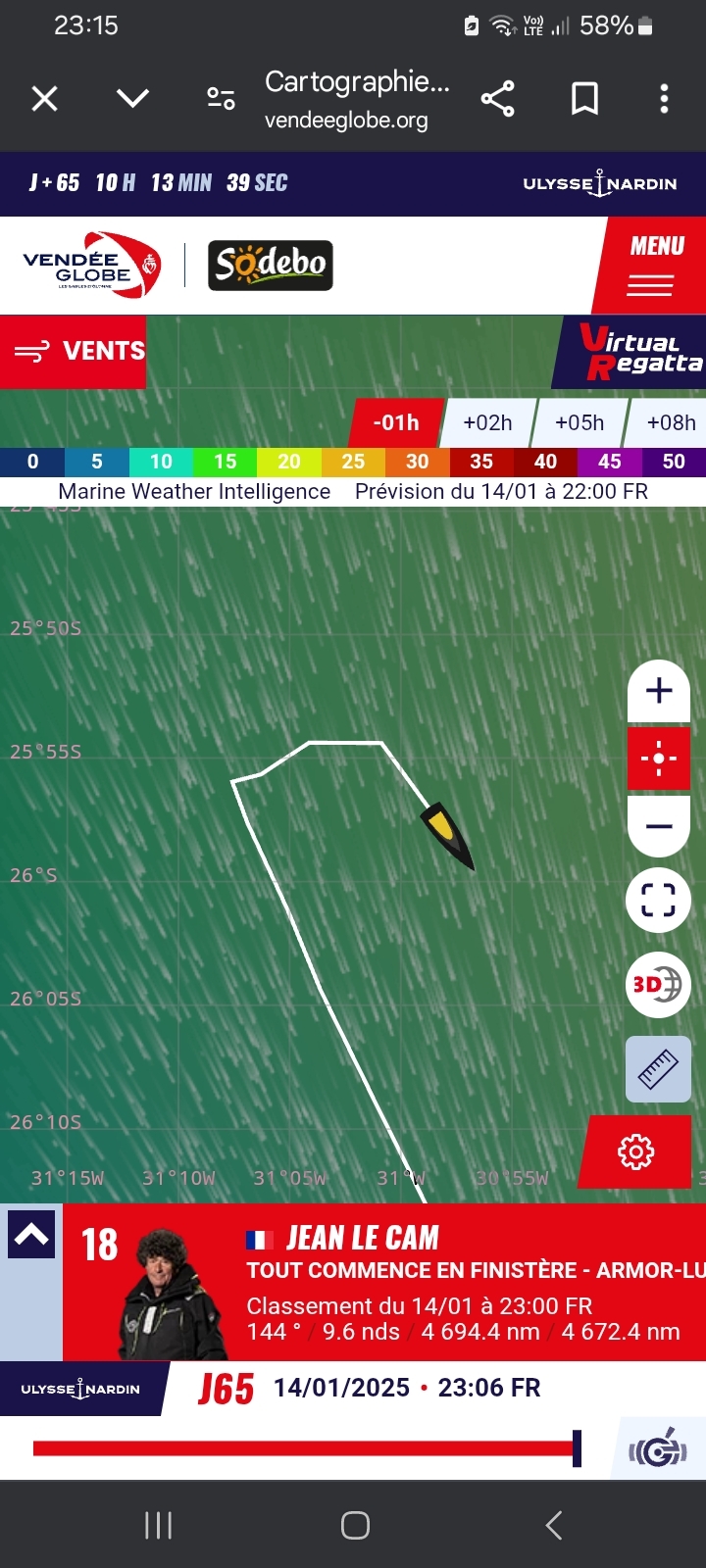Select the -01h forecast tab
This screenshot has height=1568, width=706.
click(x=396, y=422)
